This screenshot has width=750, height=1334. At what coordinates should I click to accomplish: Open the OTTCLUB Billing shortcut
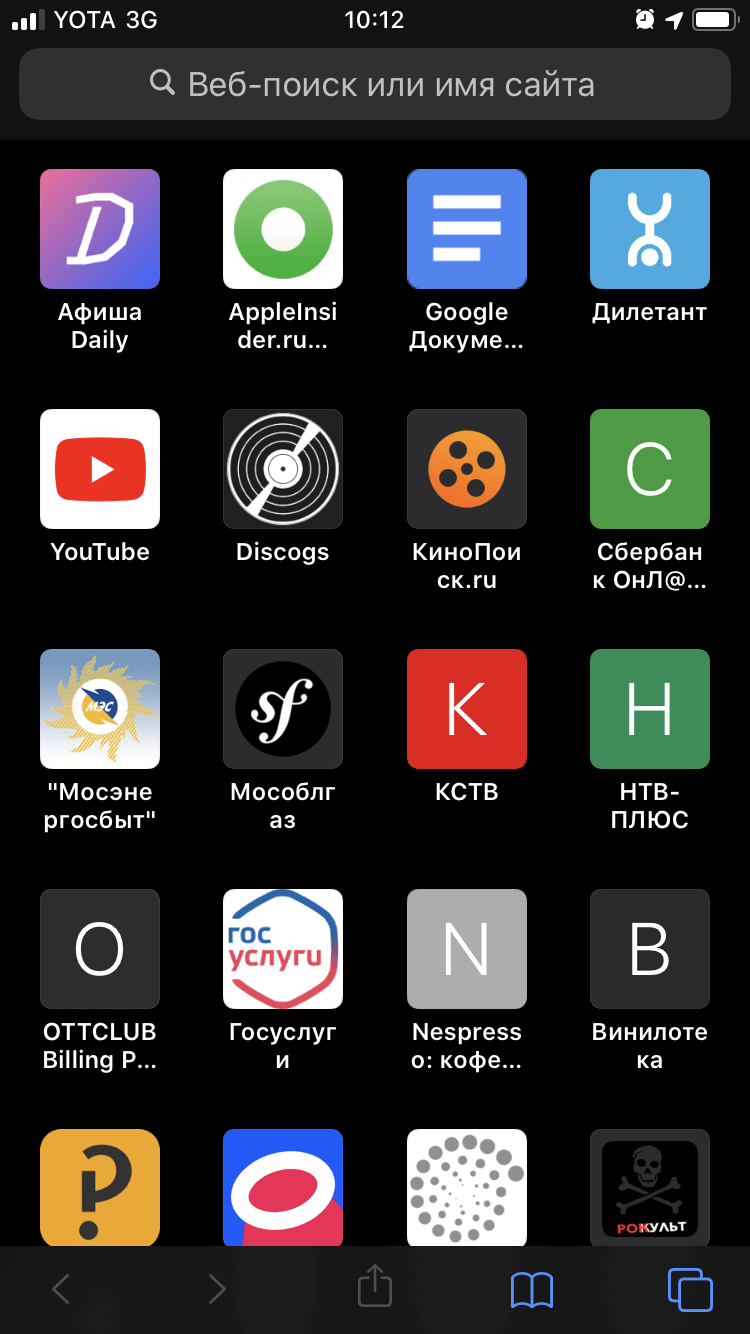coord(100,949)
